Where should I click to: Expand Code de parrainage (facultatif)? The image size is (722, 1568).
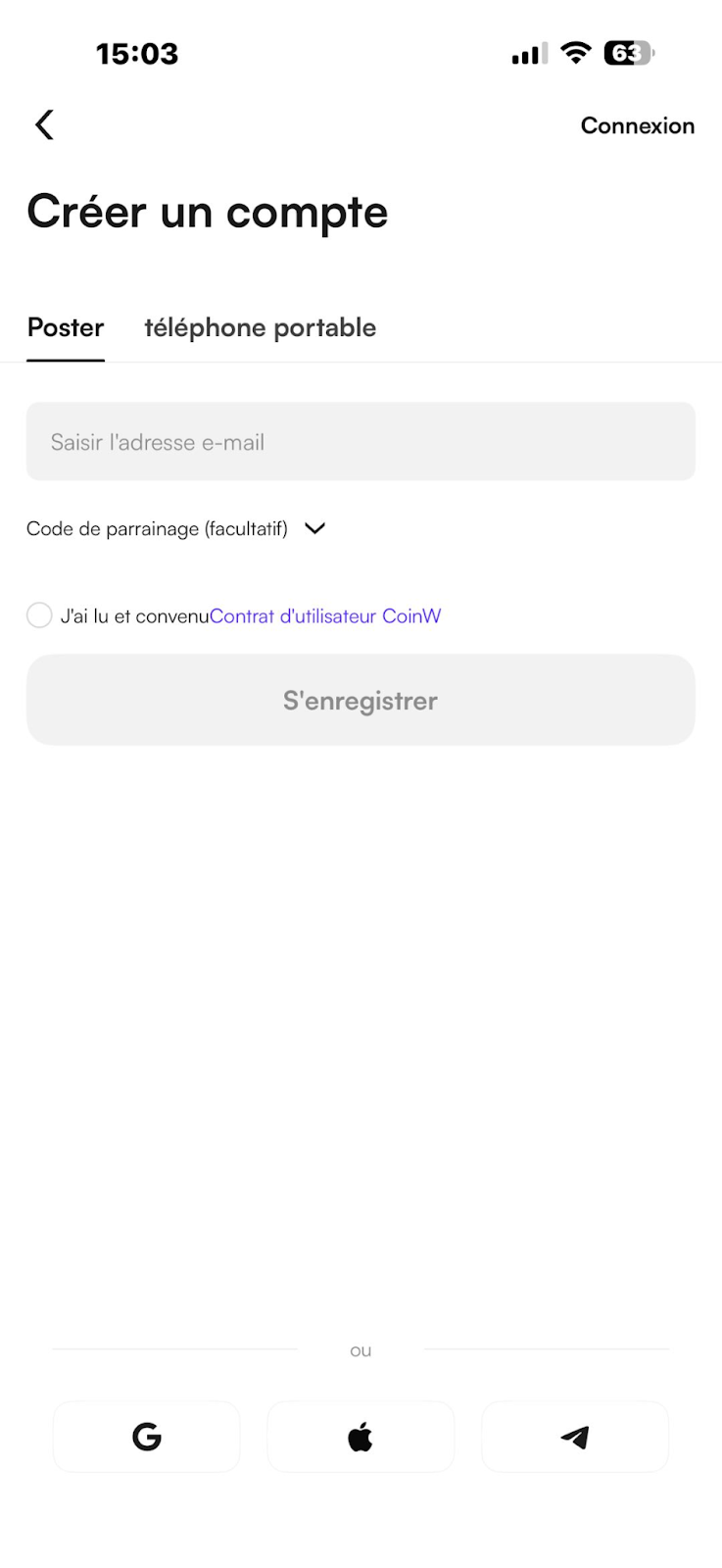(x=176, y=528)
